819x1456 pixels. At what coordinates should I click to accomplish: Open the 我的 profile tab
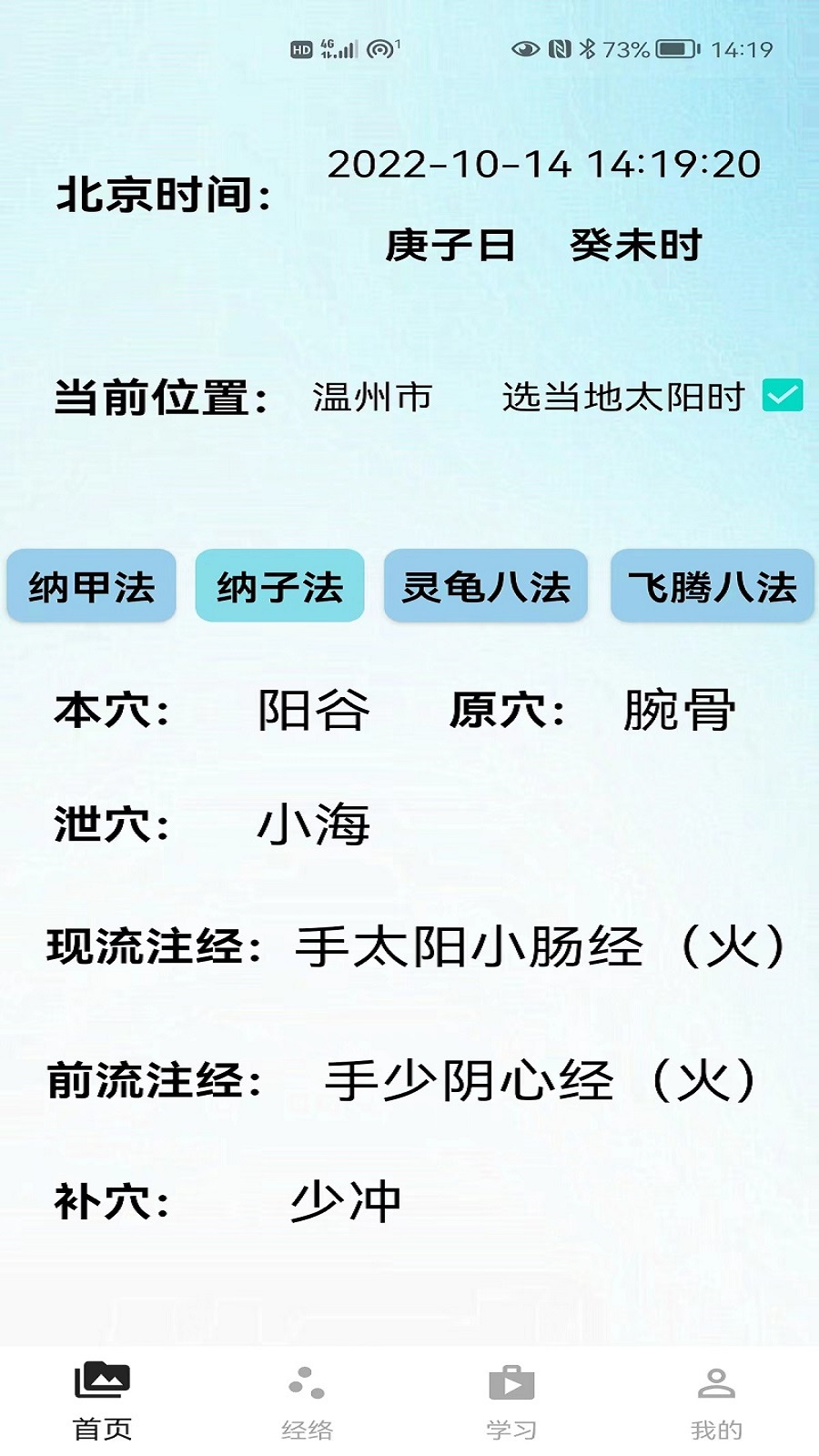716,1401
